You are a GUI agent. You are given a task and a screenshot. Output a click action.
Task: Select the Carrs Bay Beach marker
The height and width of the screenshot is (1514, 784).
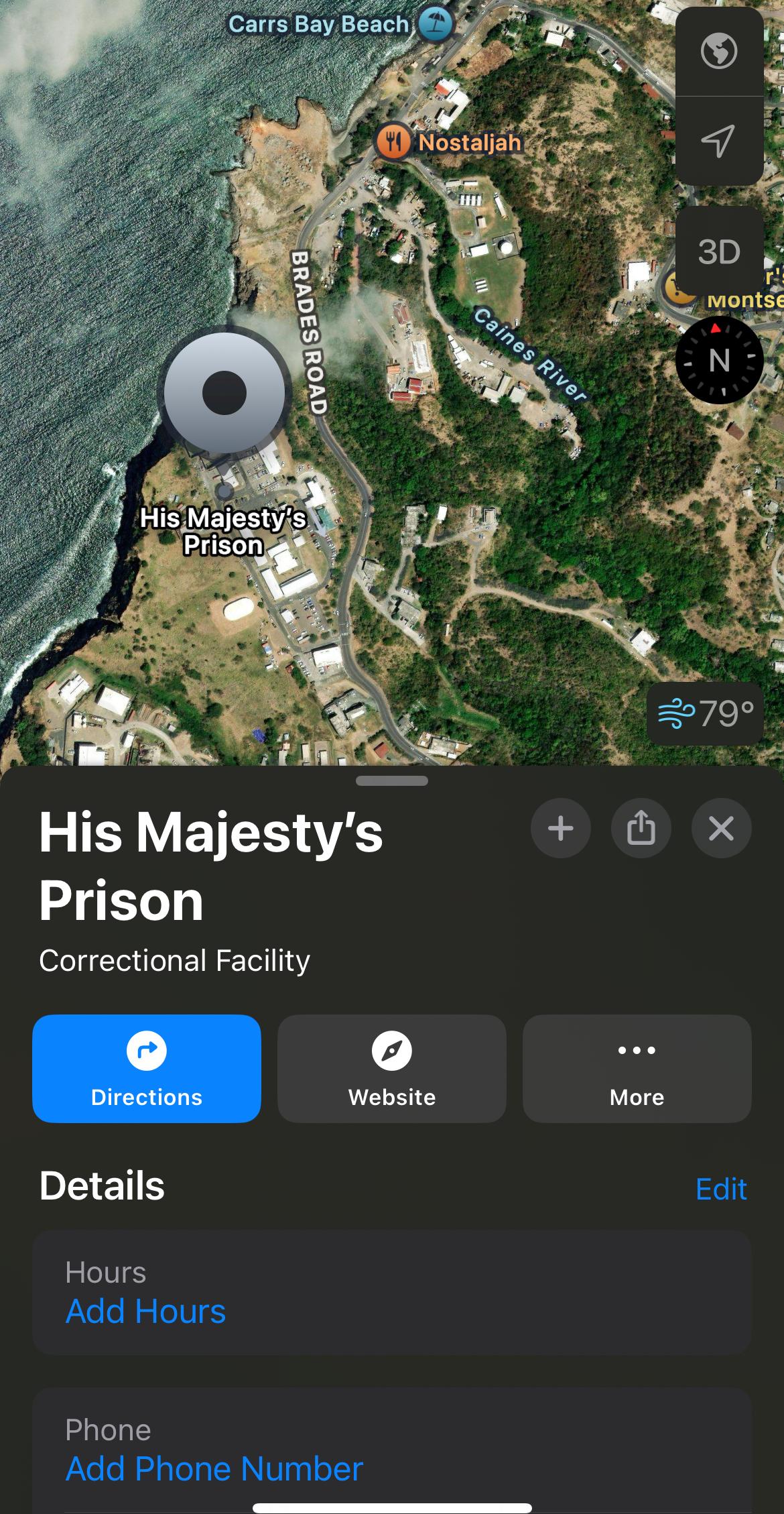(x=435, y=25)
